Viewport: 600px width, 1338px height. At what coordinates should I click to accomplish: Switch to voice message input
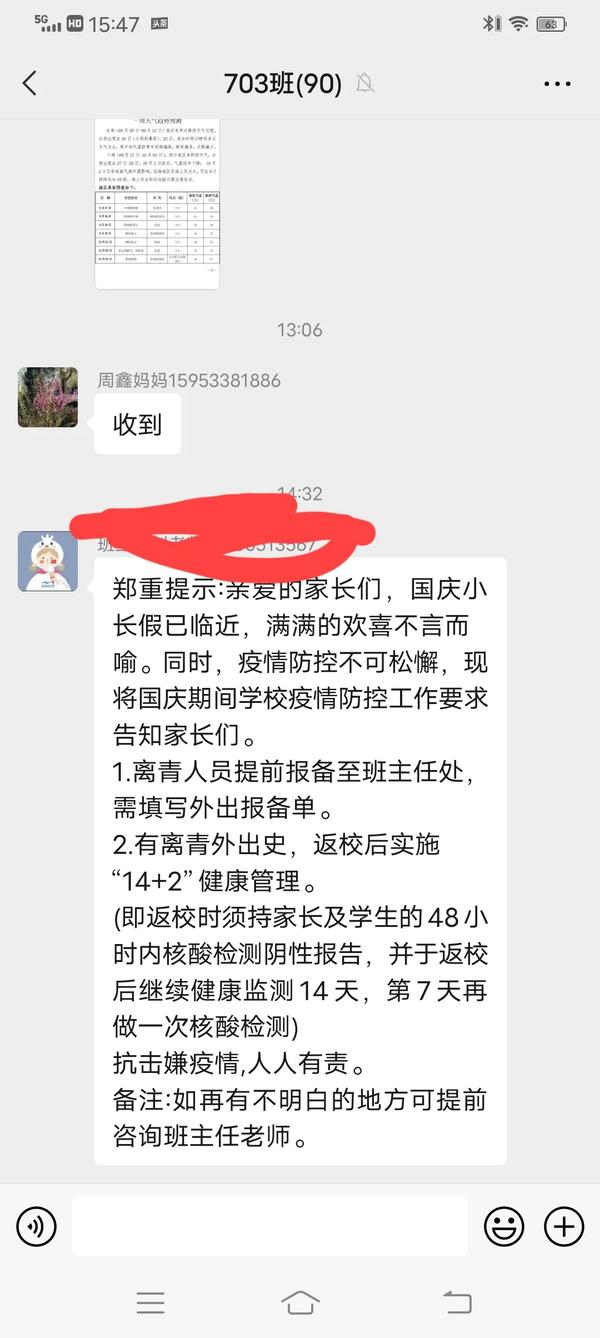click(x=36, y=1226)
